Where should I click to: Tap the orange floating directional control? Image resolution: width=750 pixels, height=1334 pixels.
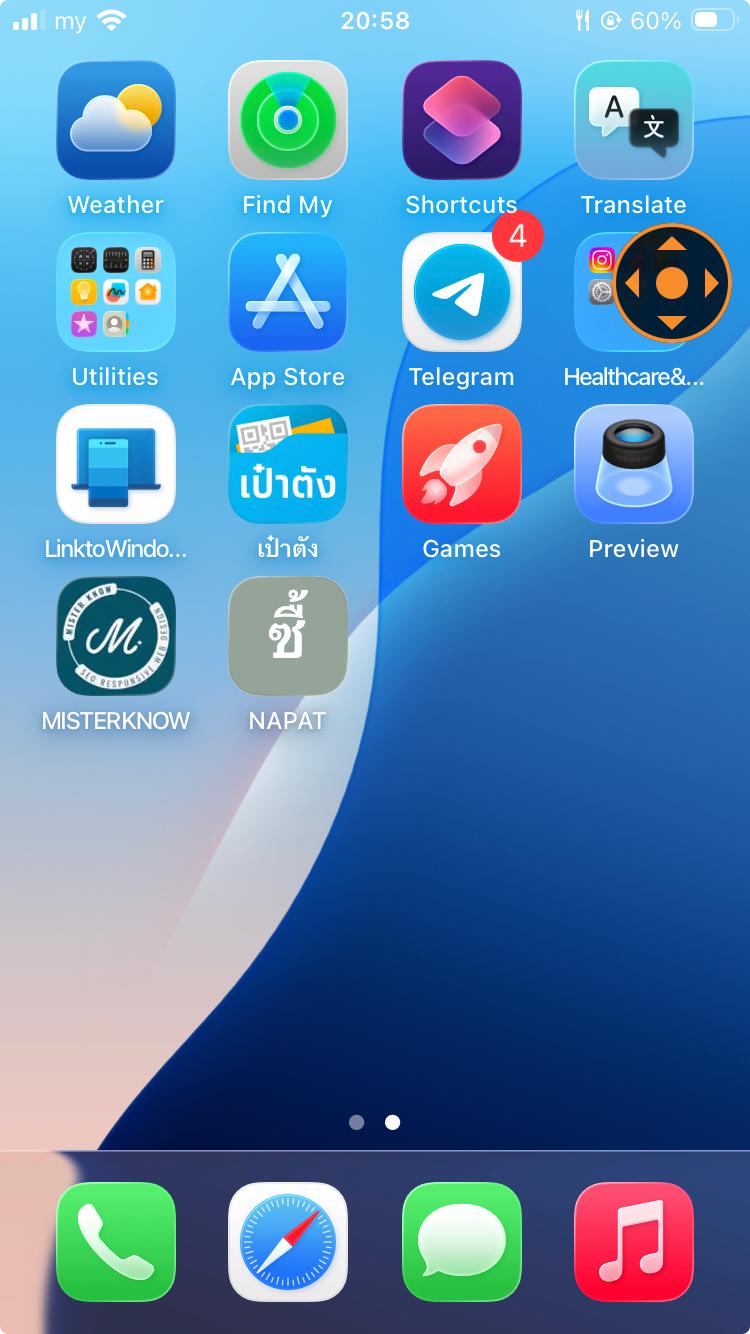click(x=672, y=283)
